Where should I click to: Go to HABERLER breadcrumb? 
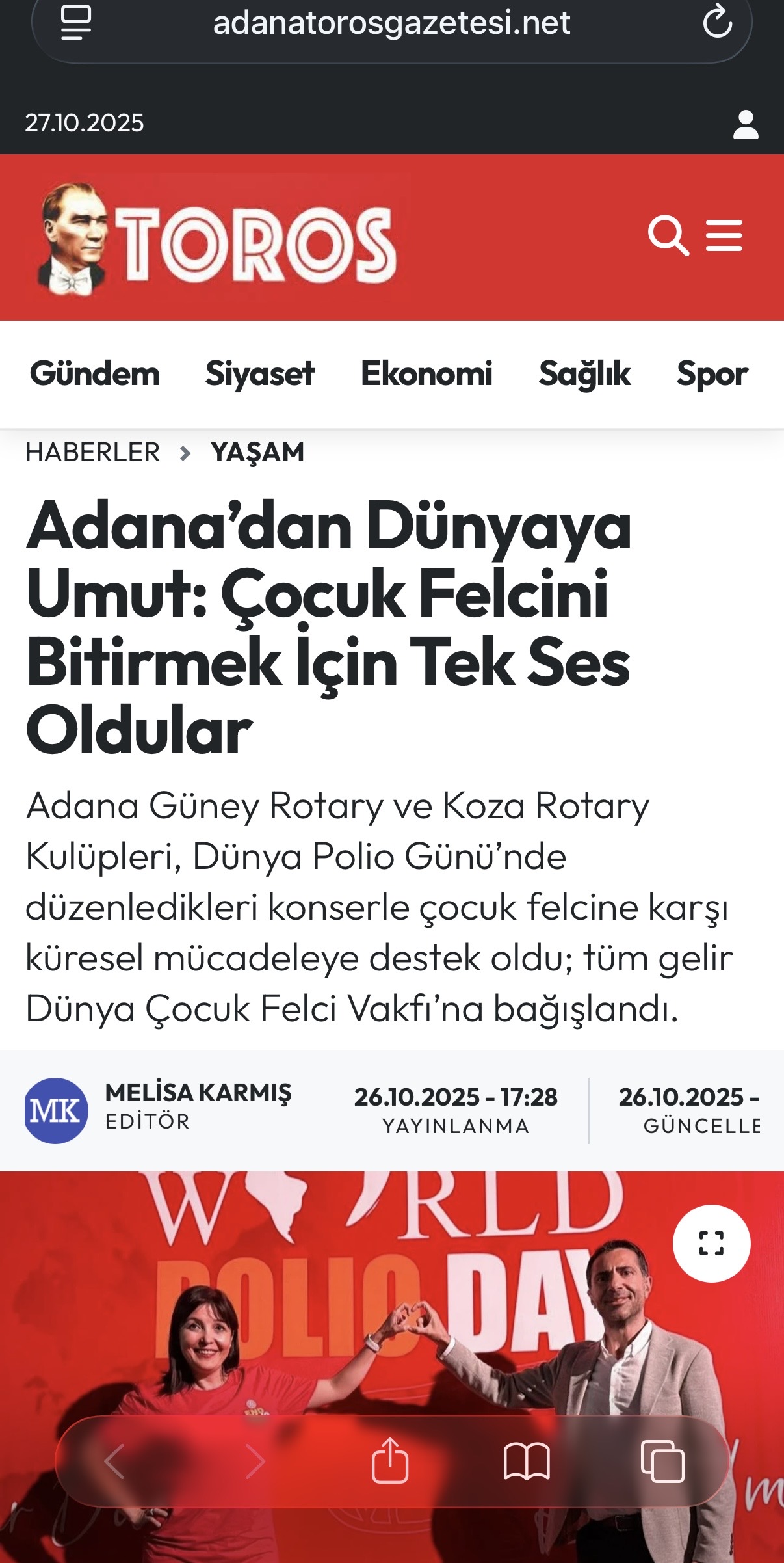point(92,452)
